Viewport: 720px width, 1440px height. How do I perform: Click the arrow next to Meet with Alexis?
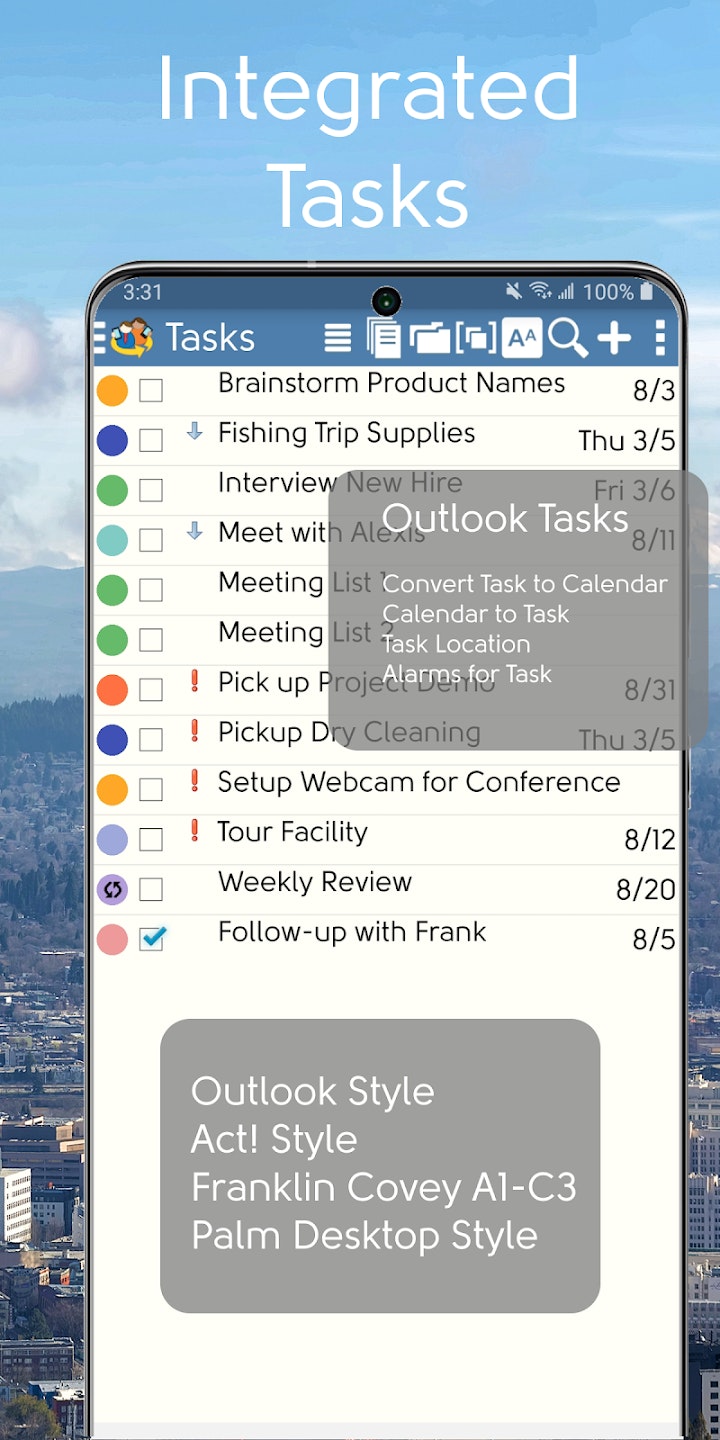tap(193, 532)
